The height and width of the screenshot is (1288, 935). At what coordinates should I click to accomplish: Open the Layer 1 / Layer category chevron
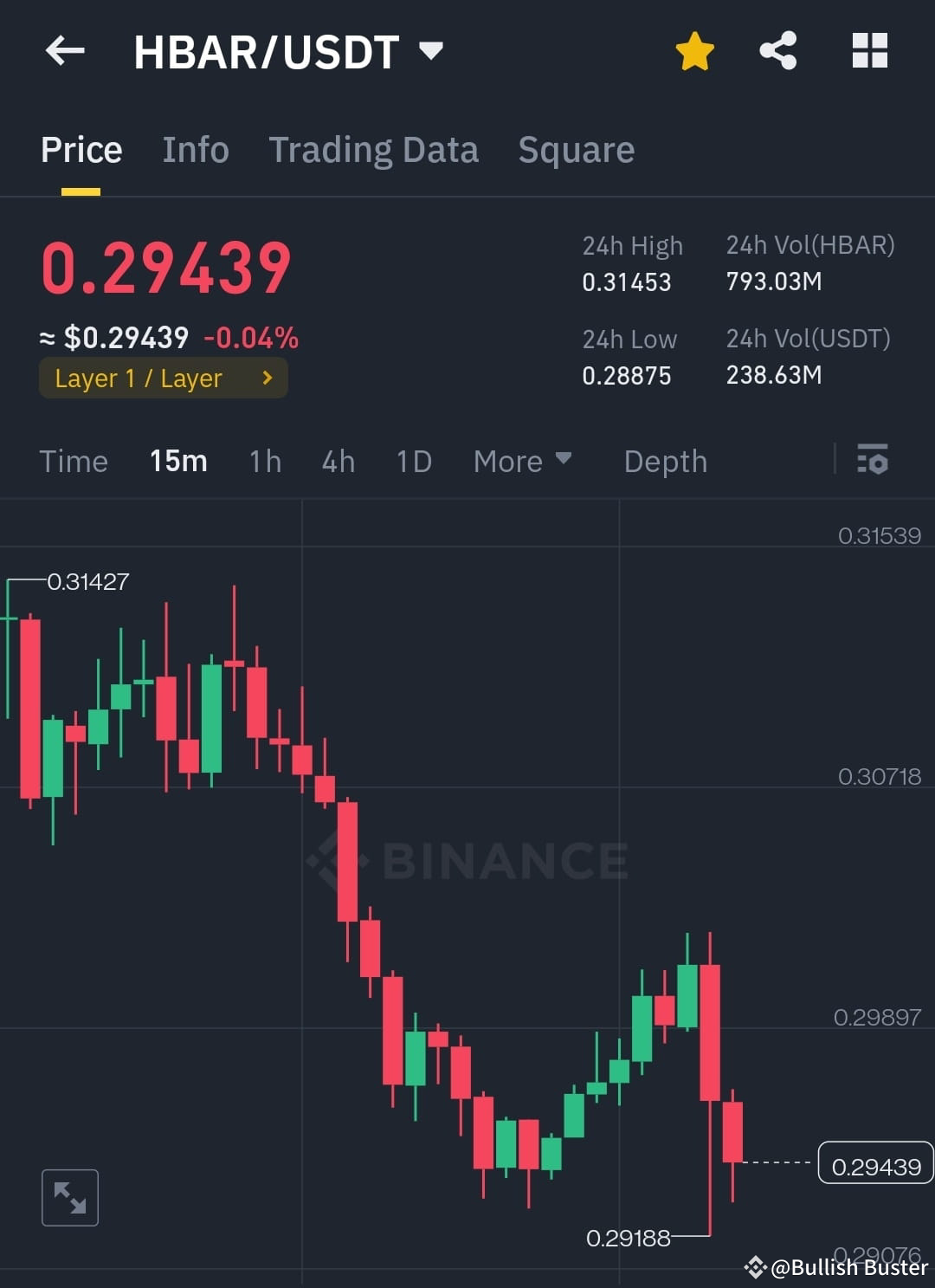pos(267,378)
